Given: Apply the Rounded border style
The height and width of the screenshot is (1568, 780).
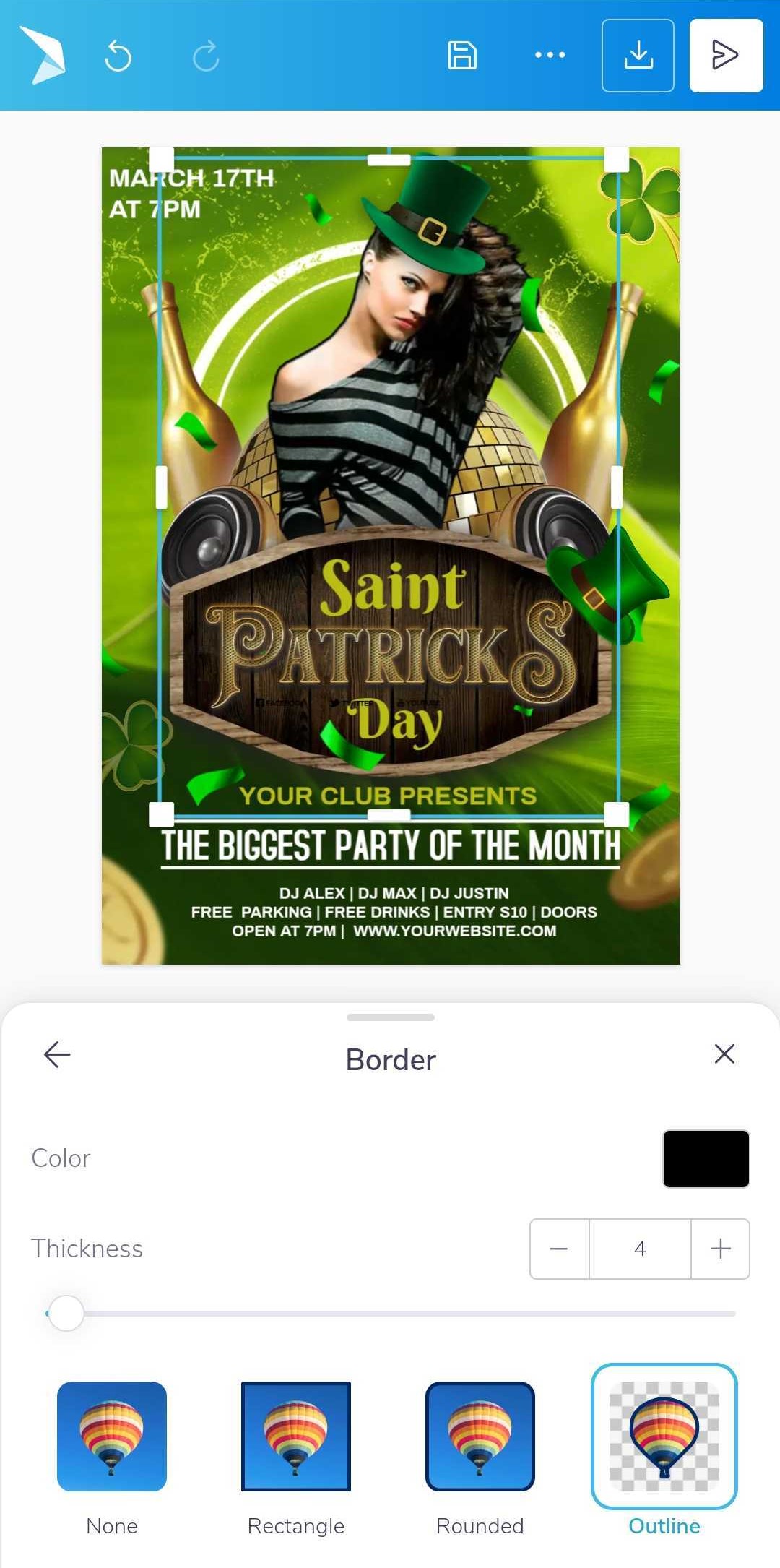Looking at the screenshot, I should 480,1436.
